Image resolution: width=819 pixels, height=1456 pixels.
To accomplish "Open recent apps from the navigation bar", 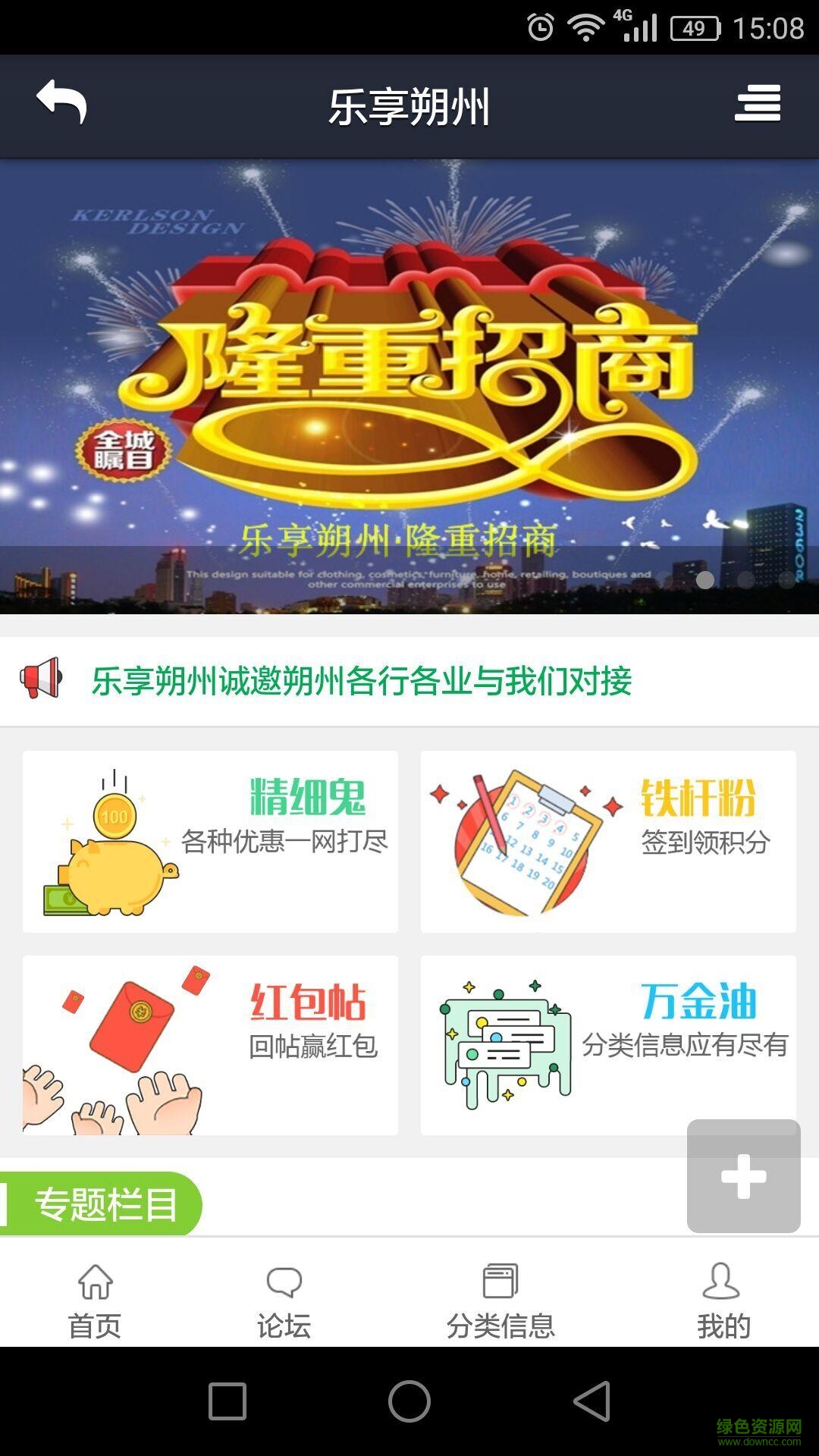I will tap(227, 1401).
